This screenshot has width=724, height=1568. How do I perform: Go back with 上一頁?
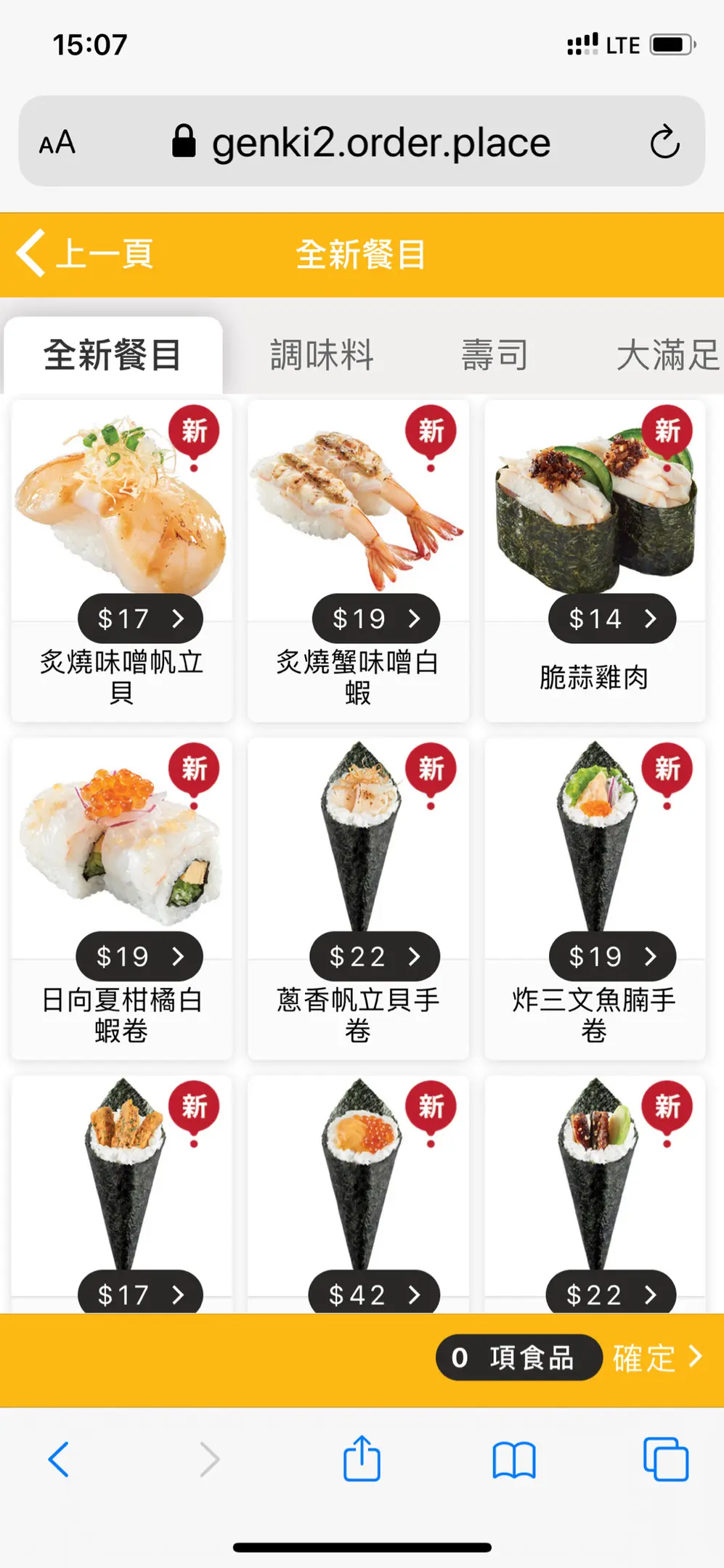coord(85,254)
